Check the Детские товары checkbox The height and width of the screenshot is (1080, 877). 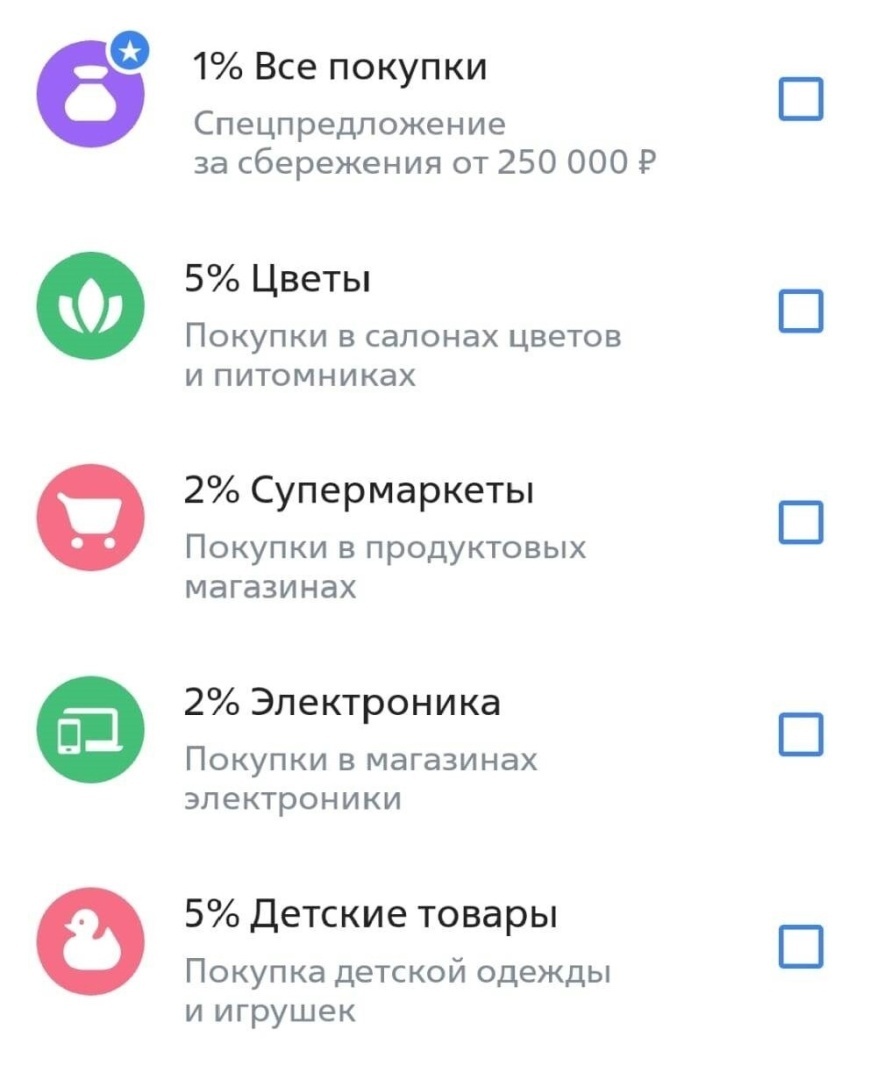click(800, 945)
